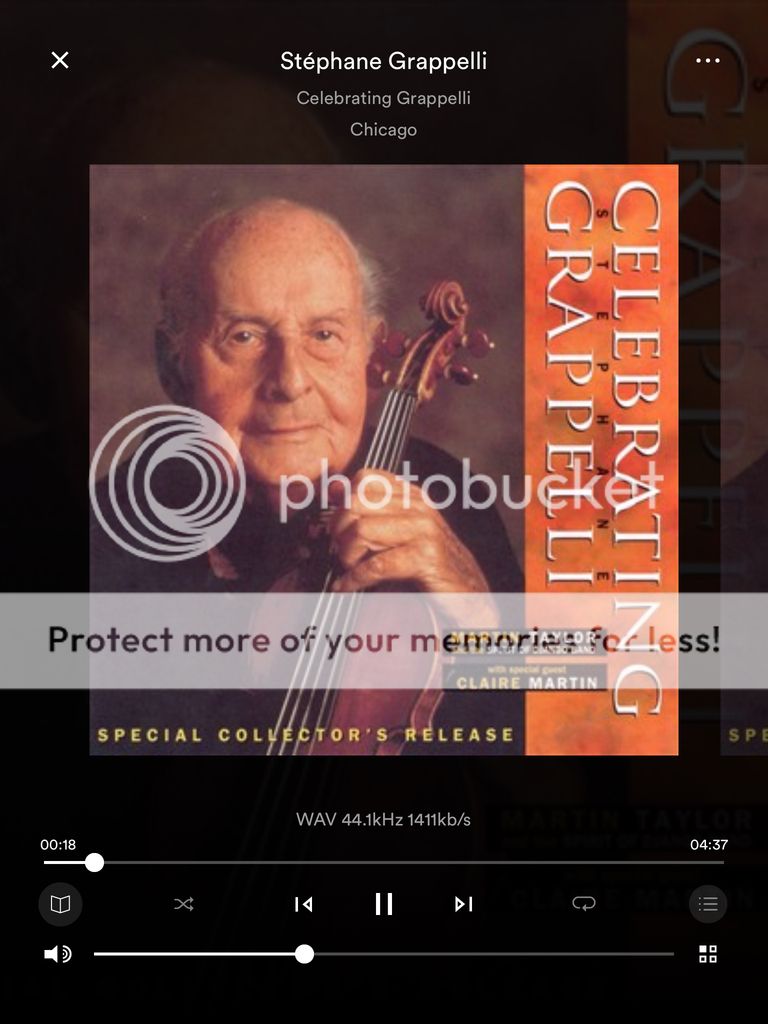768x1024 pixels.
Task: Mute the volume speaker icon
Action: pyautogui.click(x=58, y=954)
